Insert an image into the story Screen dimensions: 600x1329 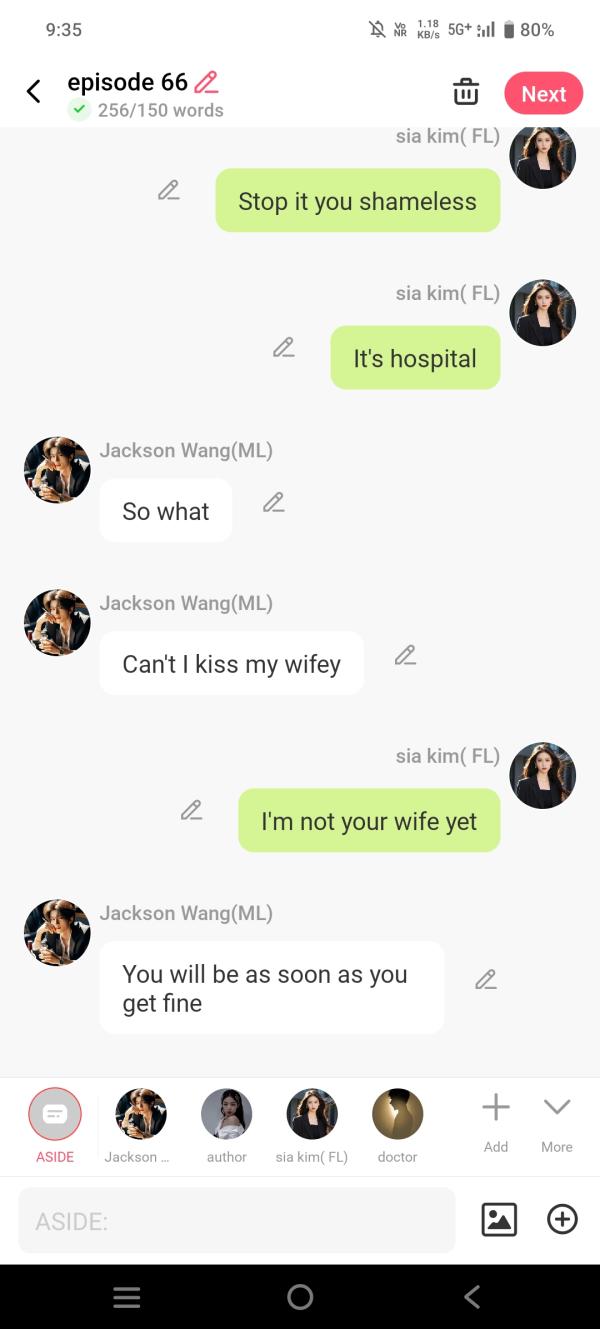pos(499,1219)
